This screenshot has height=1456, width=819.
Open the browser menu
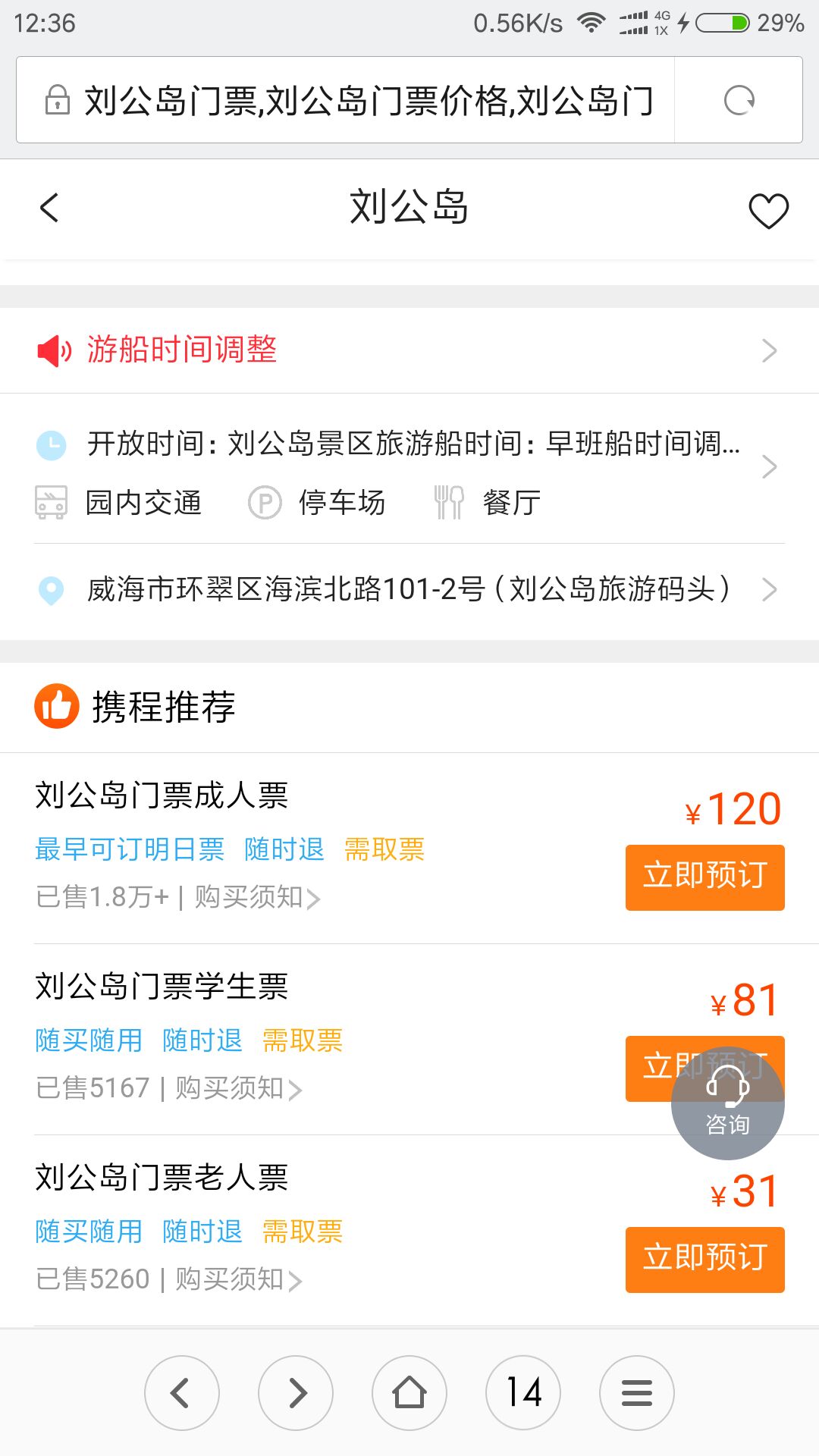[x=637, y=1393]
